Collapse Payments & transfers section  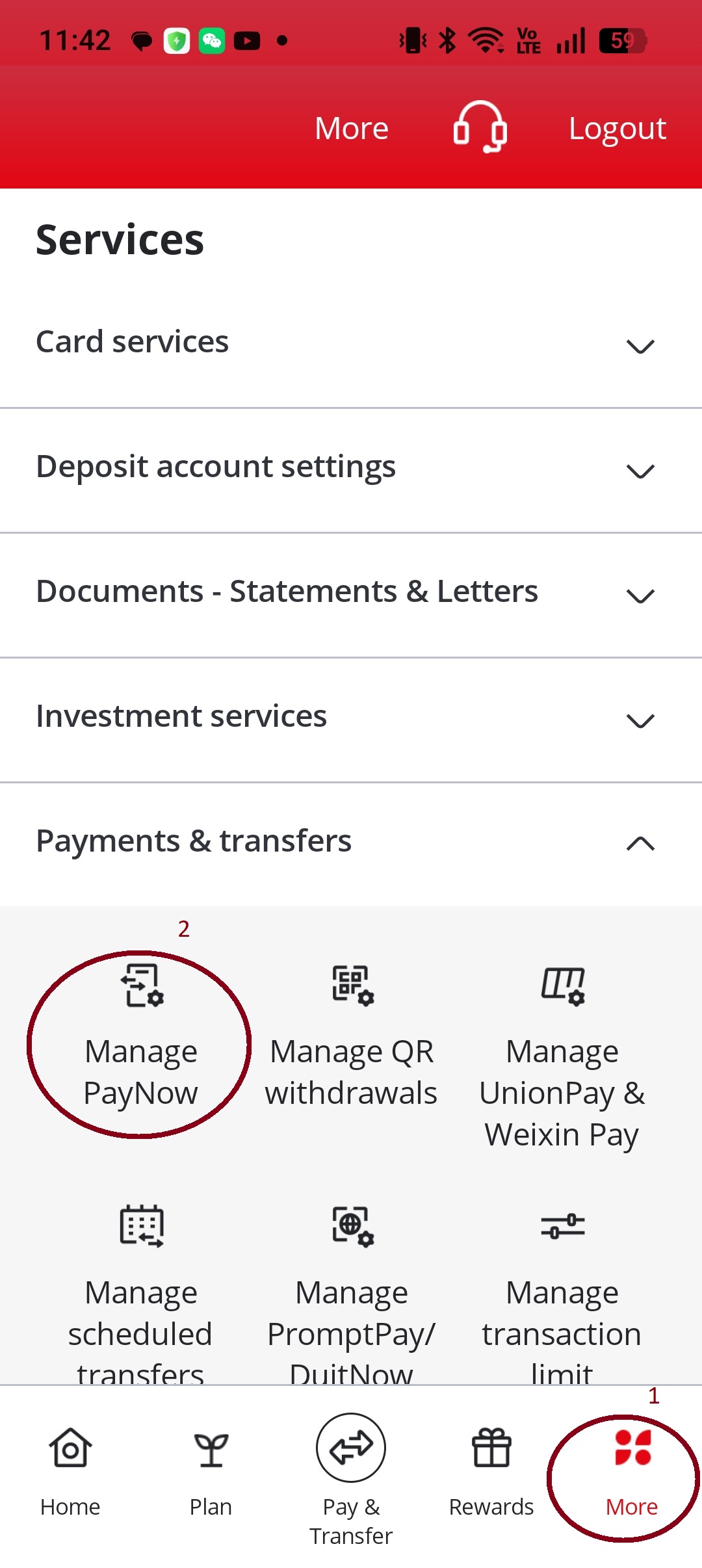tap(351, 844)
